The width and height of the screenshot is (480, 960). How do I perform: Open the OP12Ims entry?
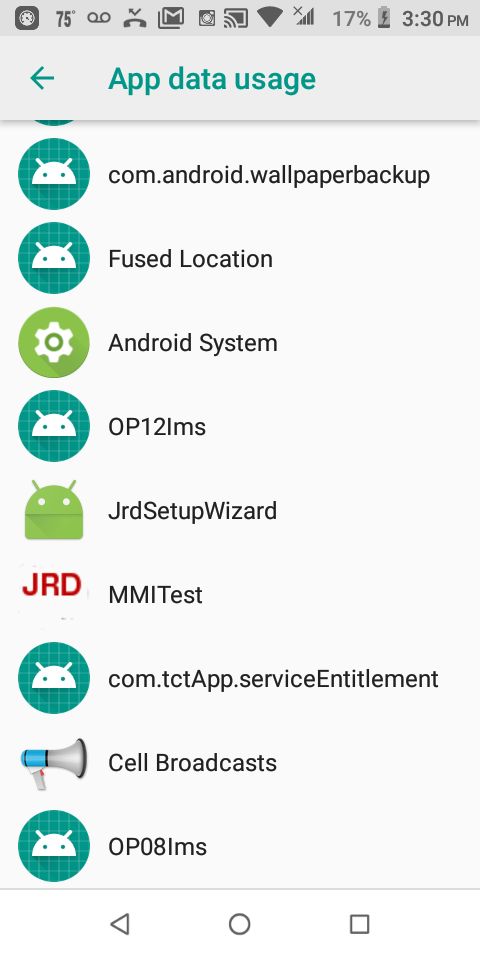point(240,426)
